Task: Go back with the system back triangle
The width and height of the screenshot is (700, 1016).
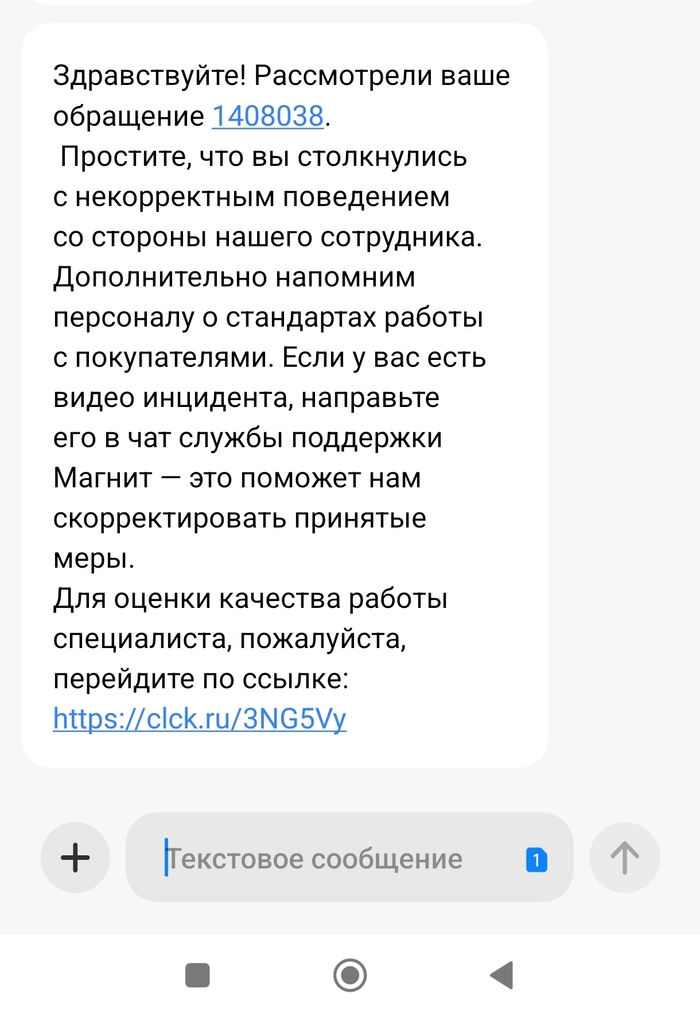Action: coord(501,975)
